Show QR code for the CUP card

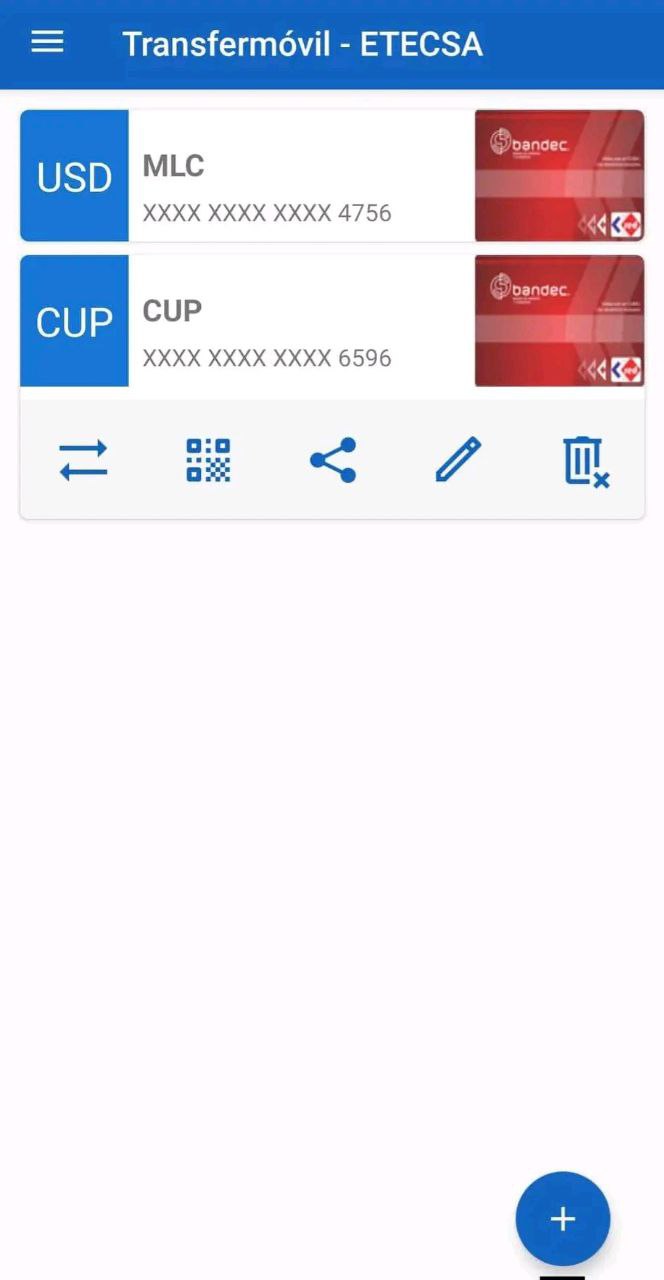pyautogui.click(x=208, y=460)
